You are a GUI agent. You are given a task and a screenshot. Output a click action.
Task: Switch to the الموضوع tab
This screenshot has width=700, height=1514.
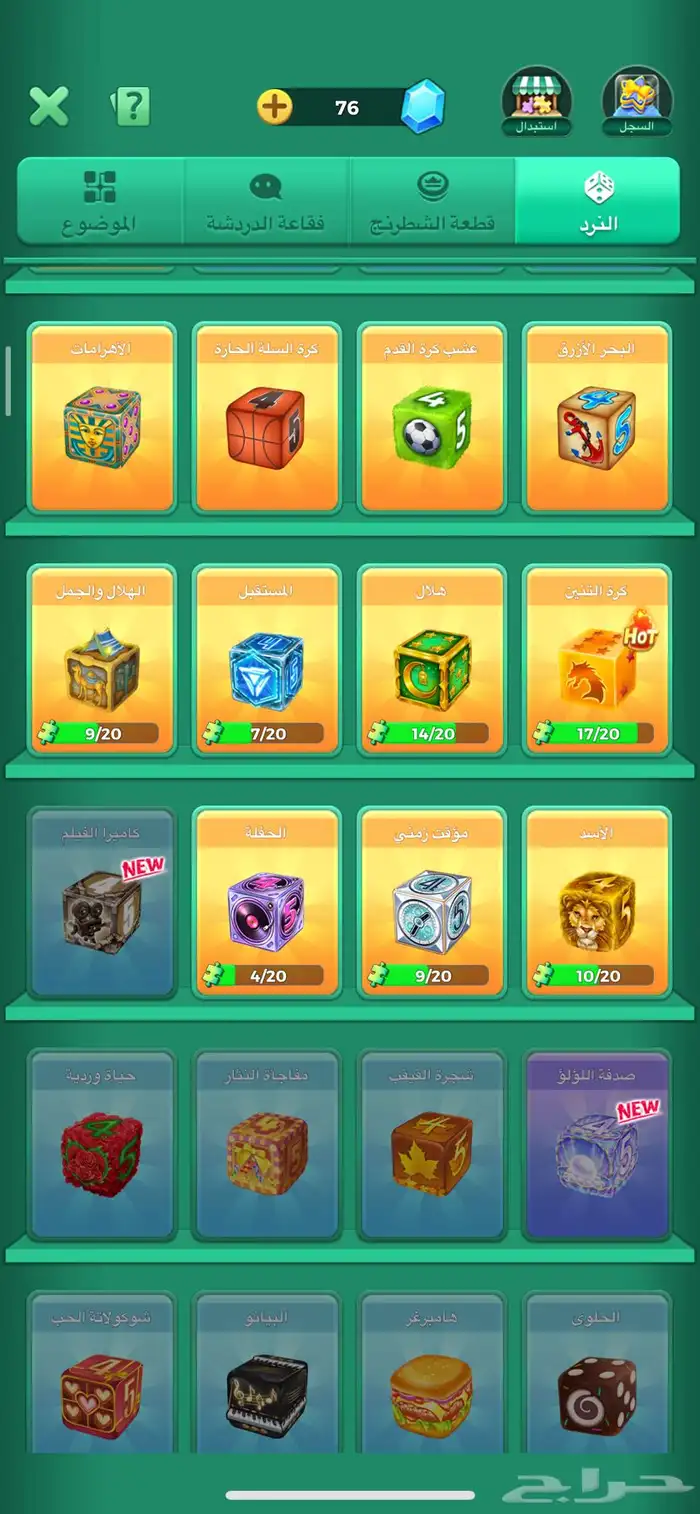[100, 201]
